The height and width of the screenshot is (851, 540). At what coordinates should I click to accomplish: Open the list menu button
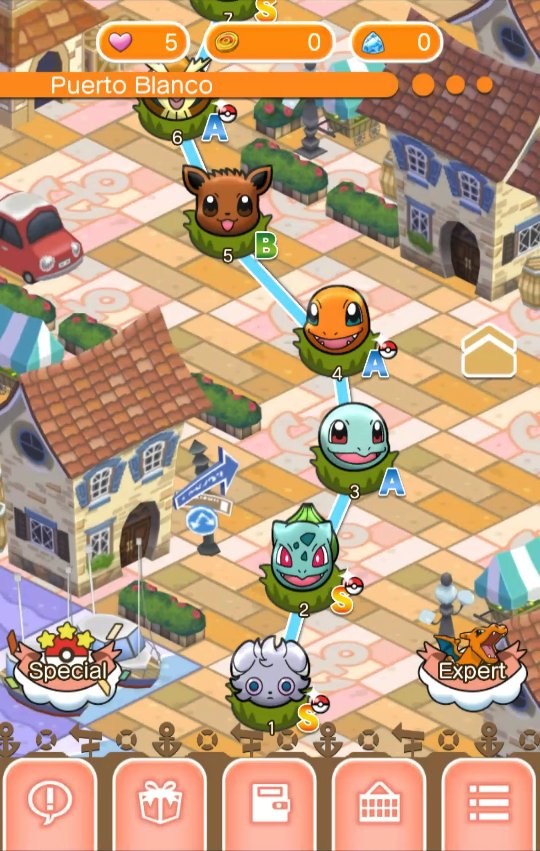click(489, 804)
